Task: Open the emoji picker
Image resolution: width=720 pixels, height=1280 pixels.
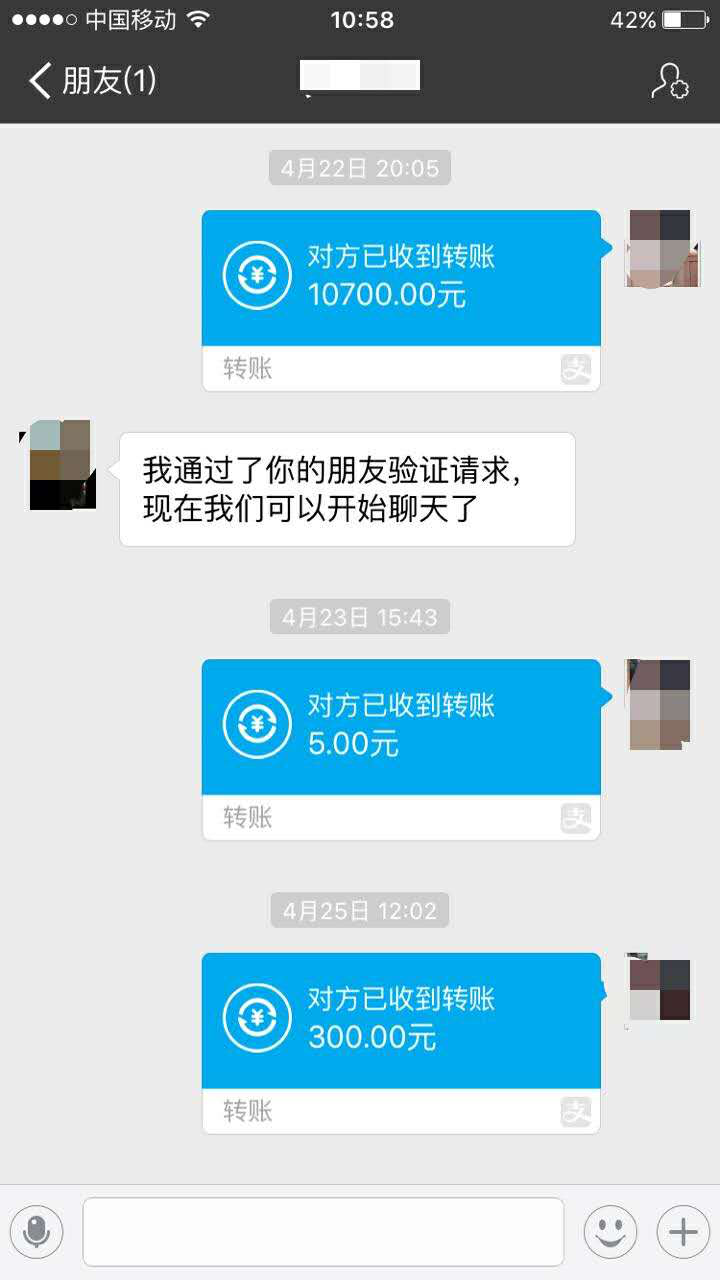Action: coord(610,1231)
